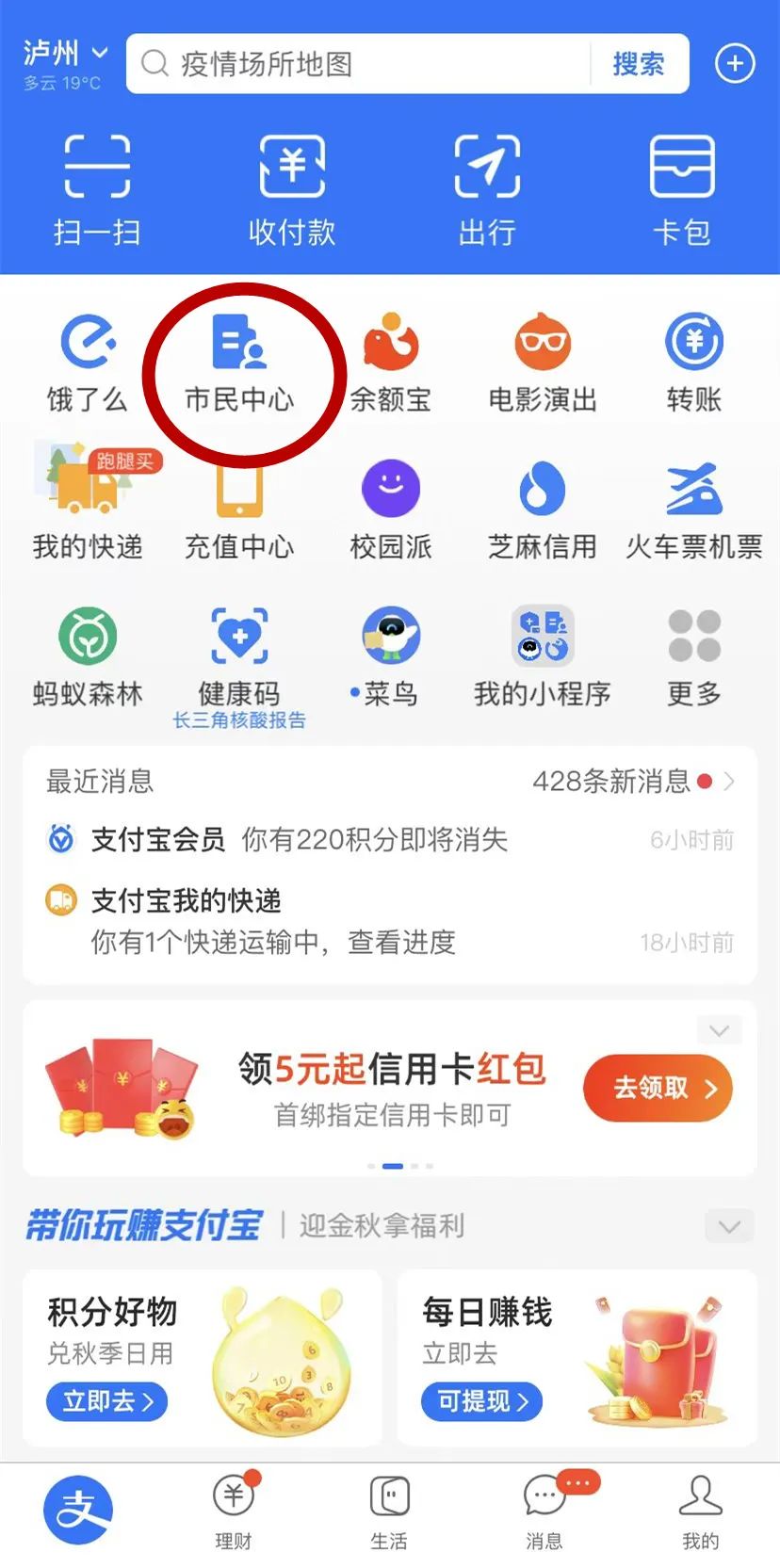The image size is (780, 1568).
Task: Open 火车票机票 ticket booking
Action: (x=693, y=509)
